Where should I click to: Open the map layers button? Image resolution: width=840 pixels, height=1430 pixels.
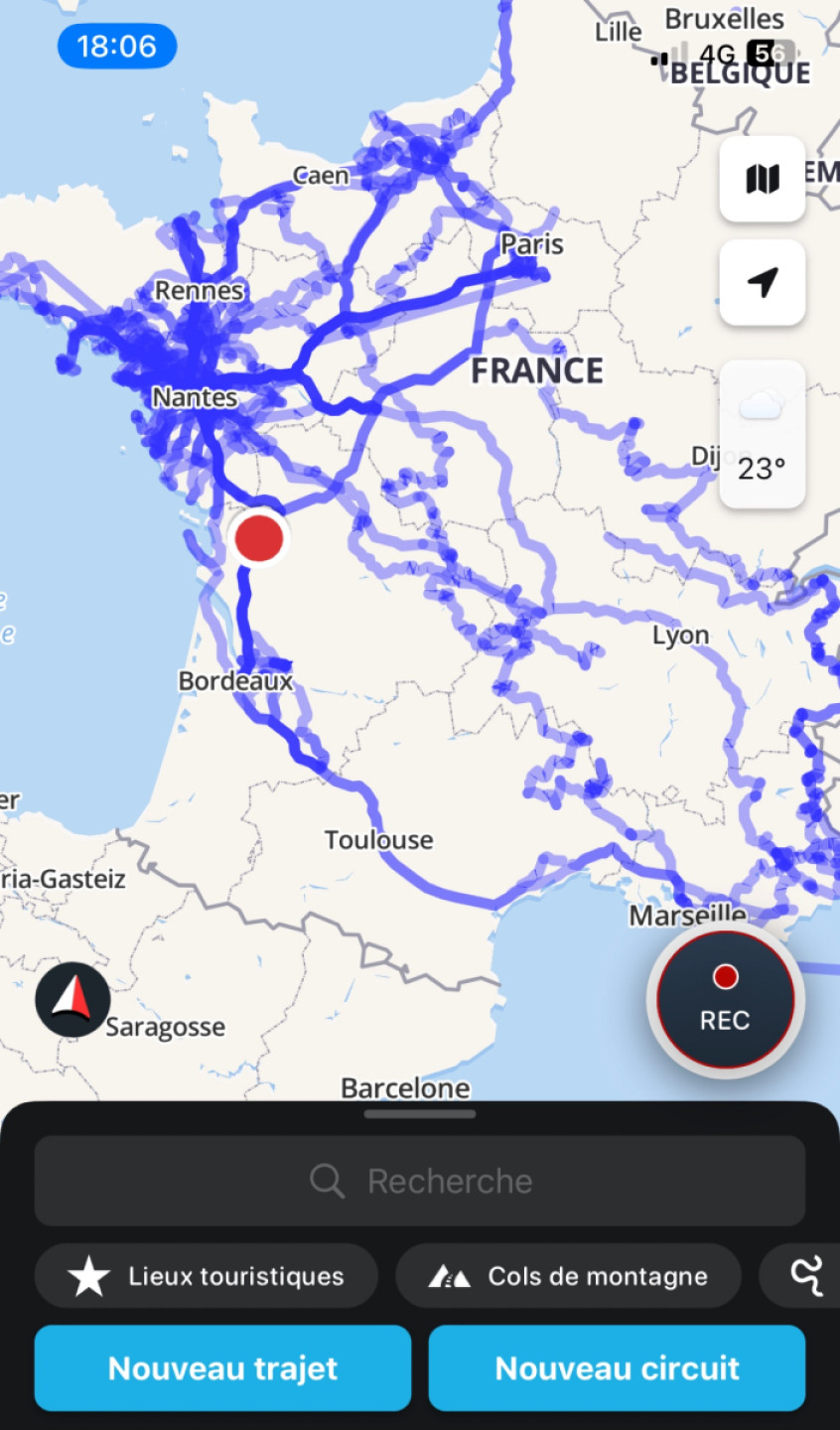762,180
